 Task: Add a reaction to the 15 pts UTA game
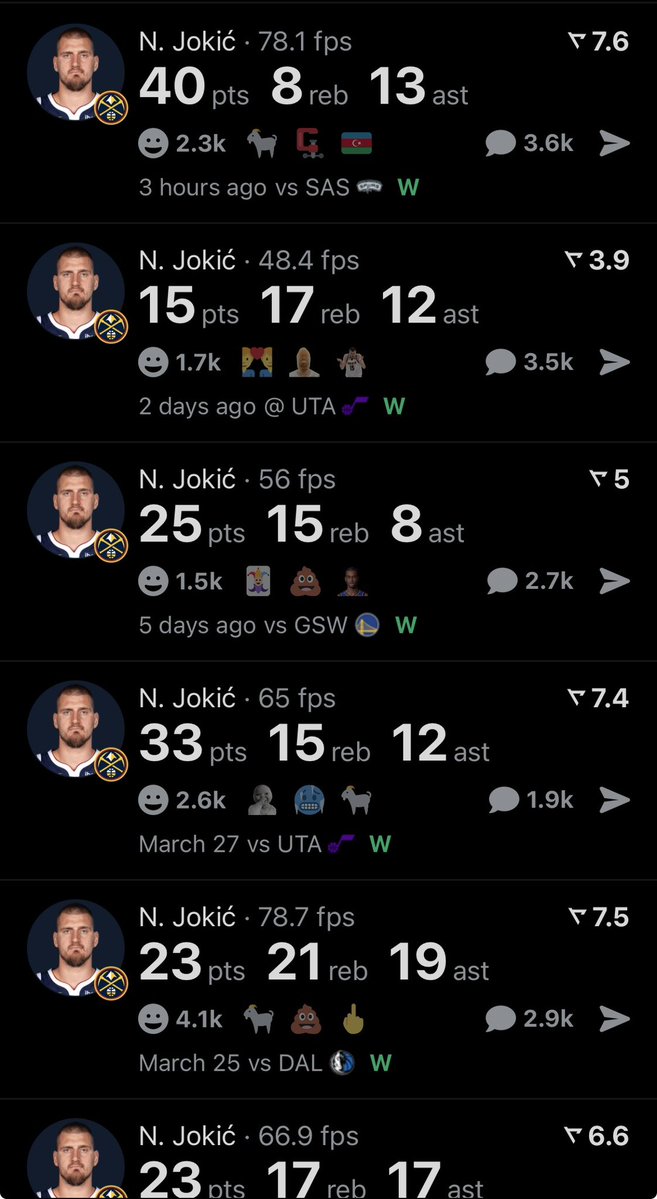coord(153,362)
